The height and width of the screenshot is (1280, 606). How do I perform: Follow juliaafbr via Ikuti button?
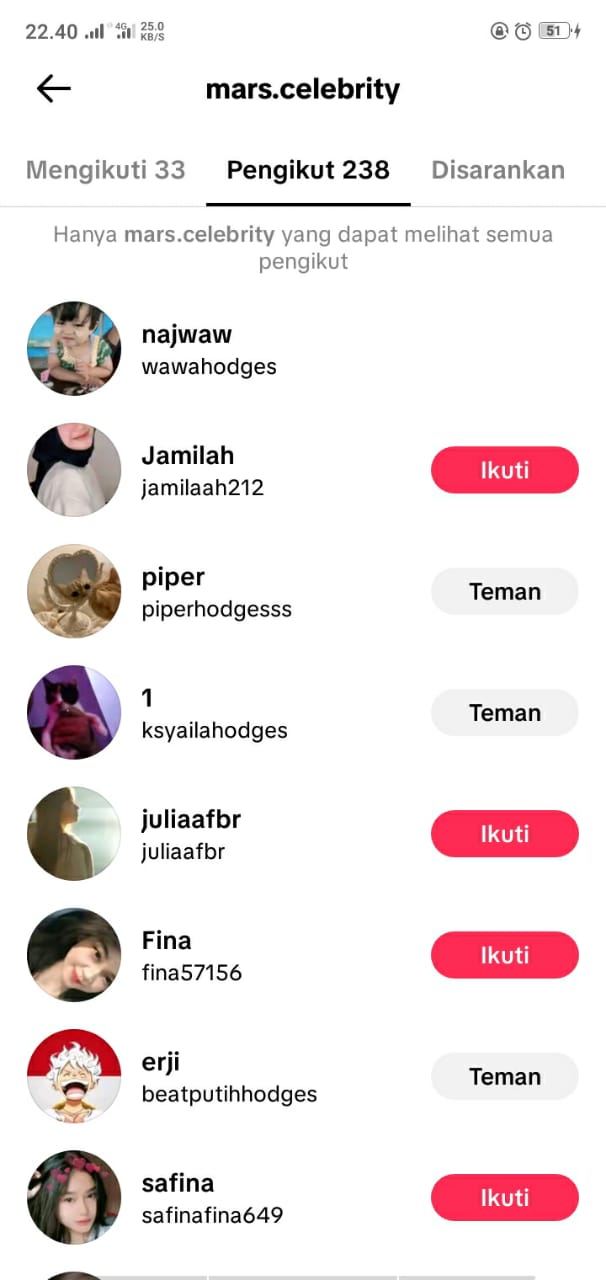coord(504,834)
